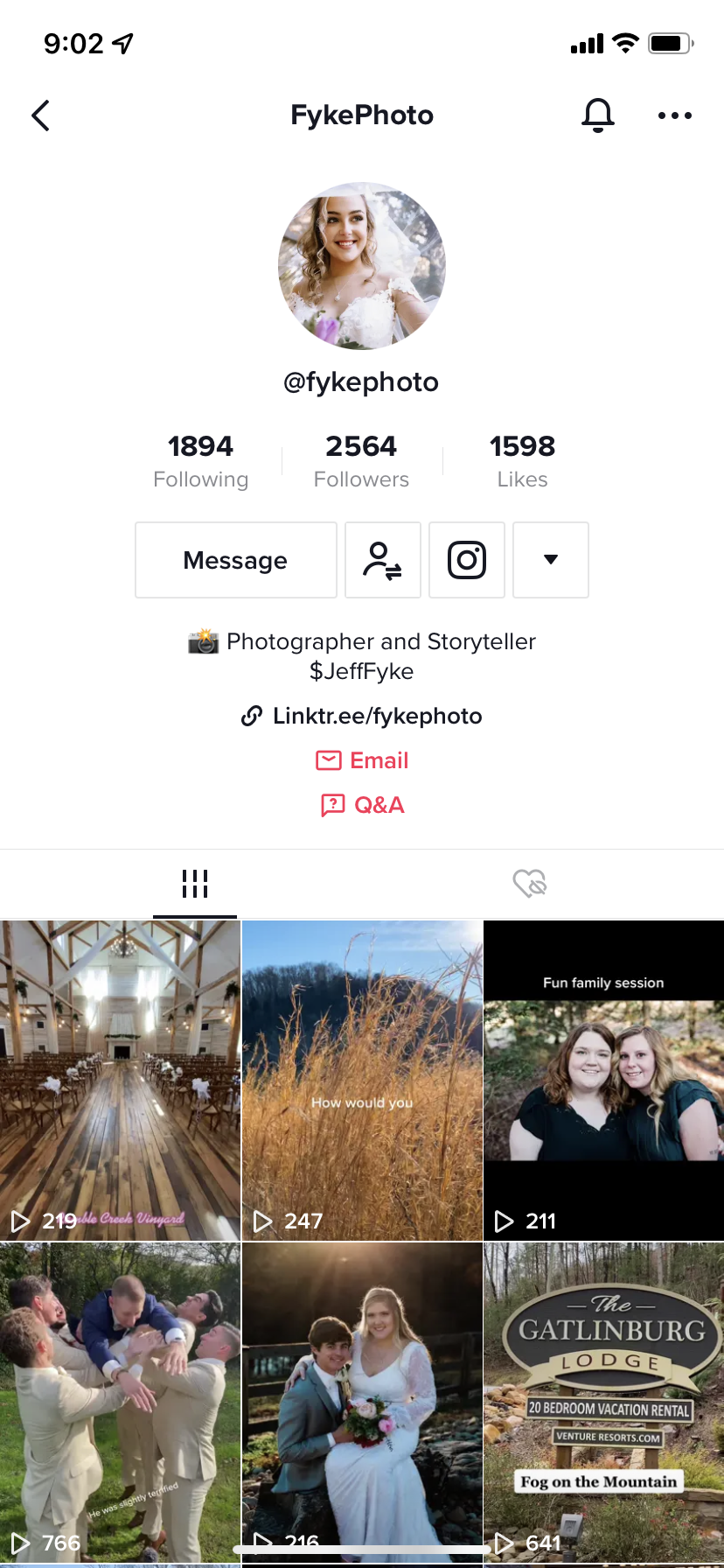Play the groomsmen video with 766 views
This screenshot has height=1568, width=724.
121,1400
